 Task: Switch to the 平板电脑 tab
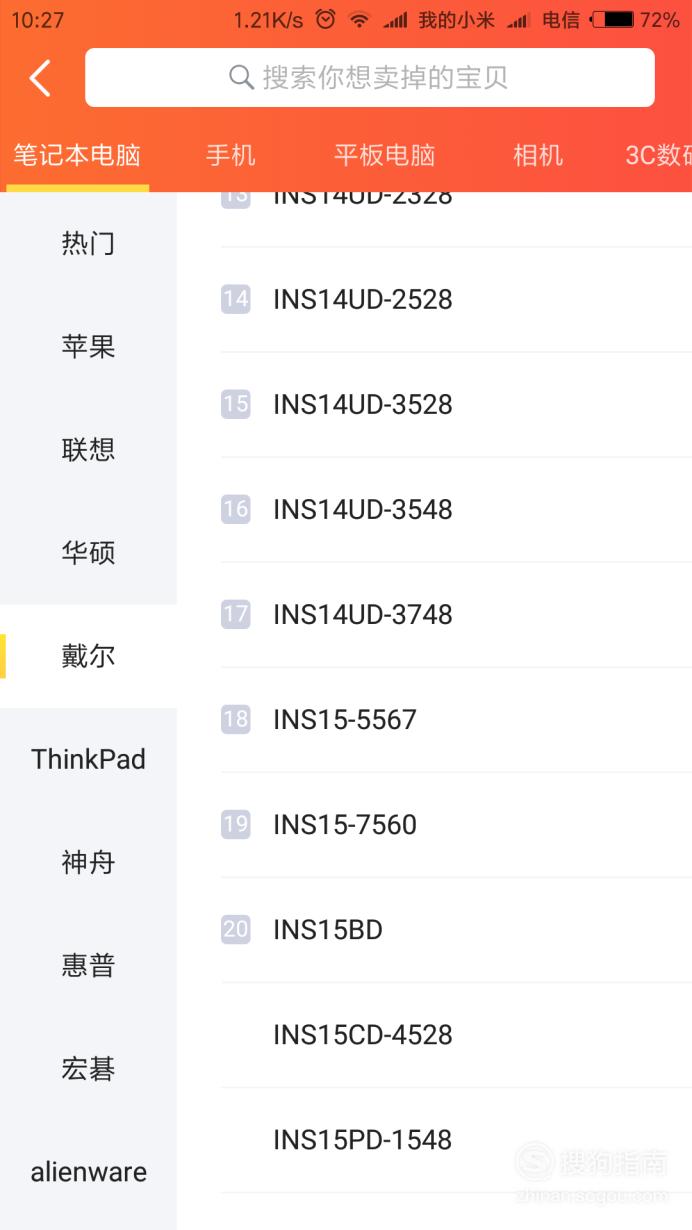click(385, 155)
